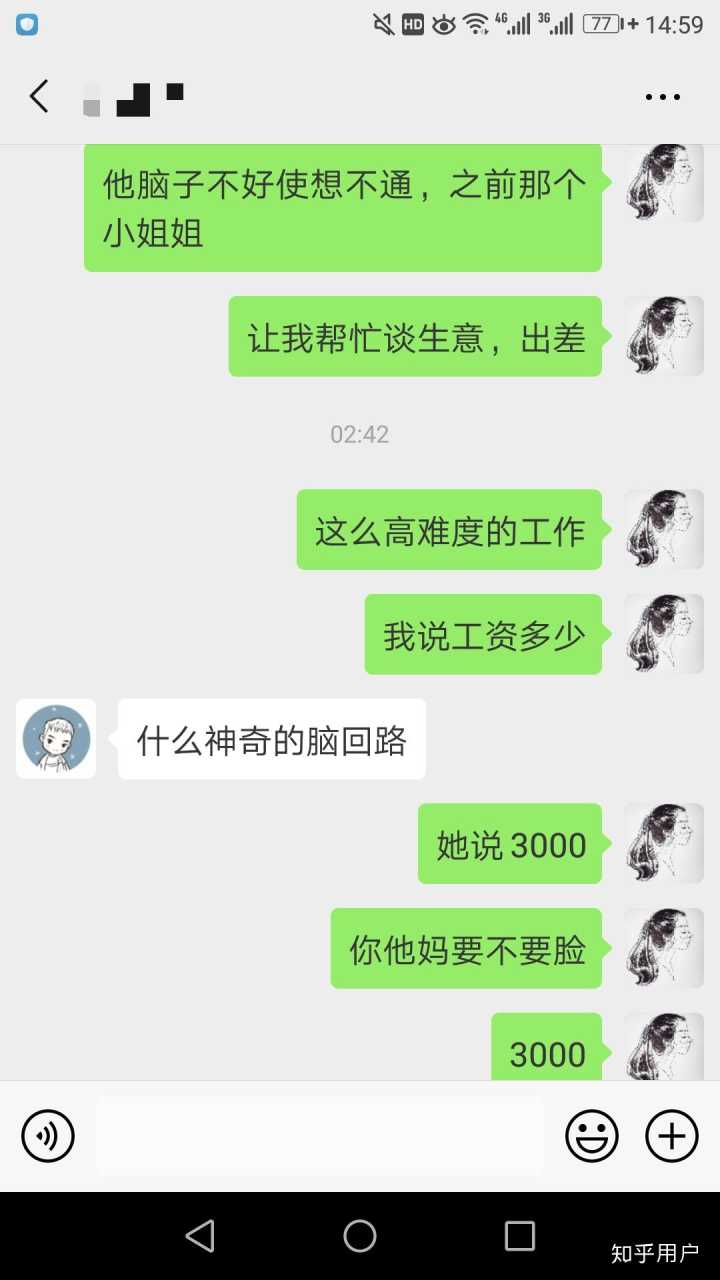Open recent apps from navigation bar
The width and height of the screenshot is (720, 1280).
coord(519,1236)
